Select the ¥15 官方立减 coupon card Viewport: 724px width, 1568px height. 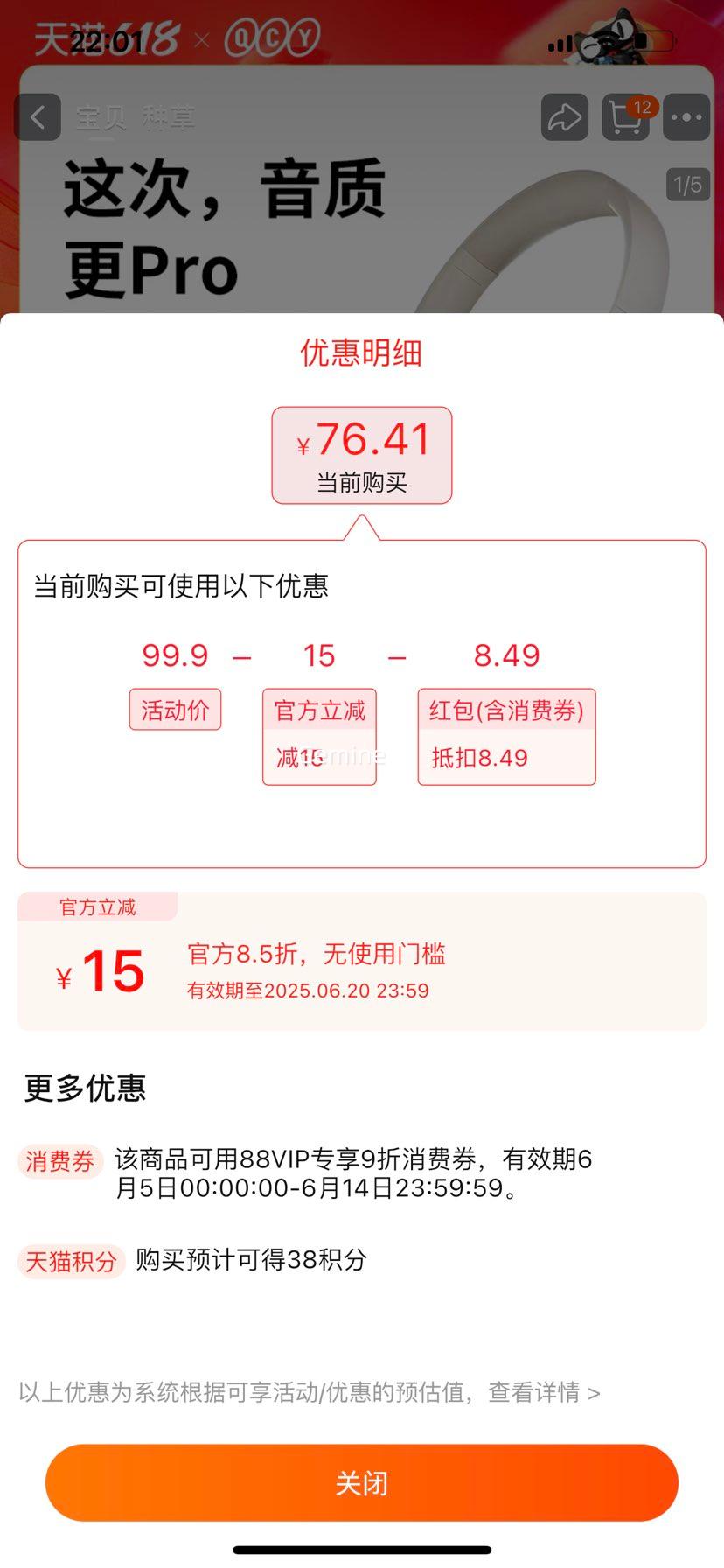362,961
